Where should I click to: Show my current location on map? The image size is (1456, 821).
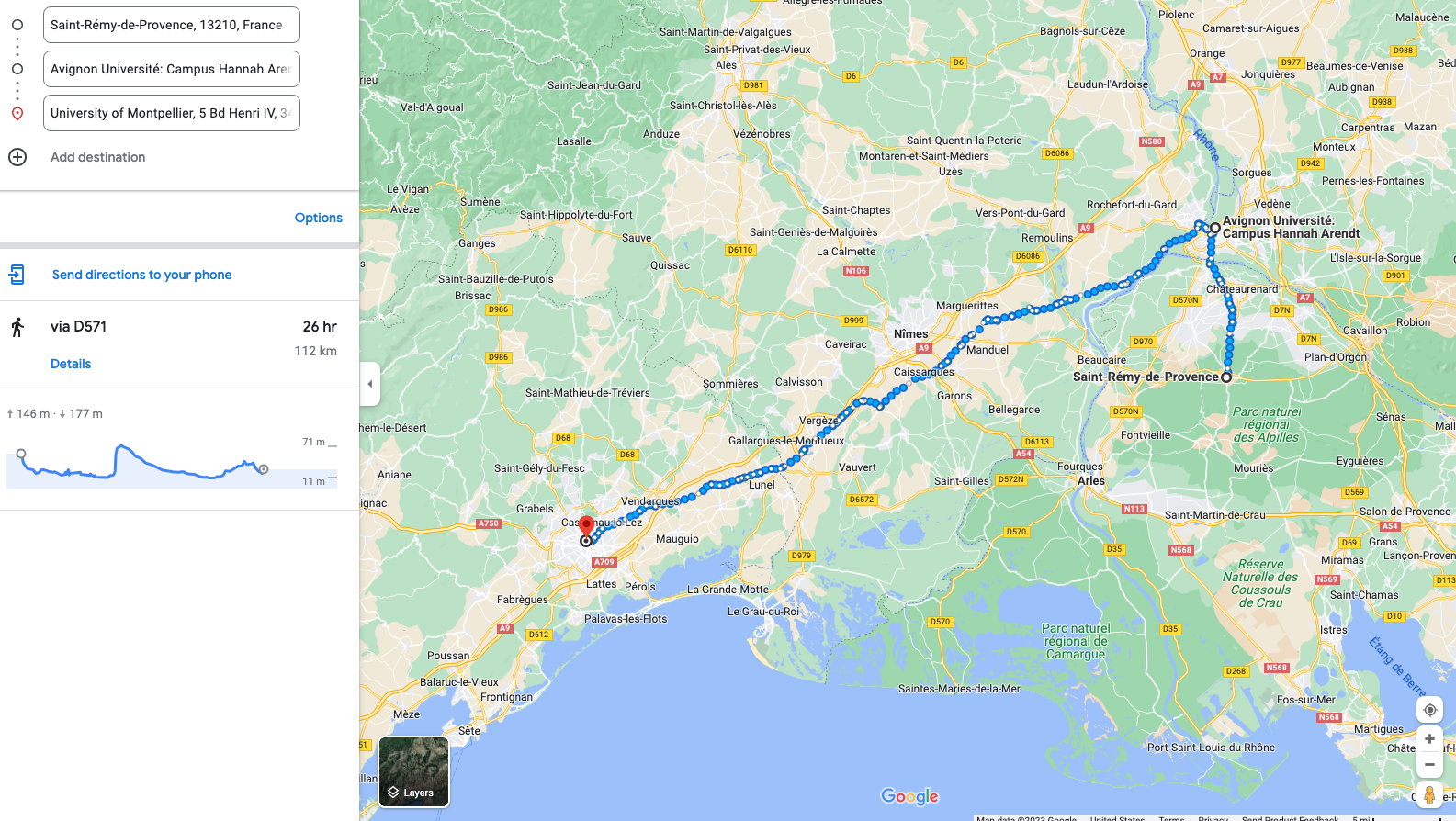1429,710
